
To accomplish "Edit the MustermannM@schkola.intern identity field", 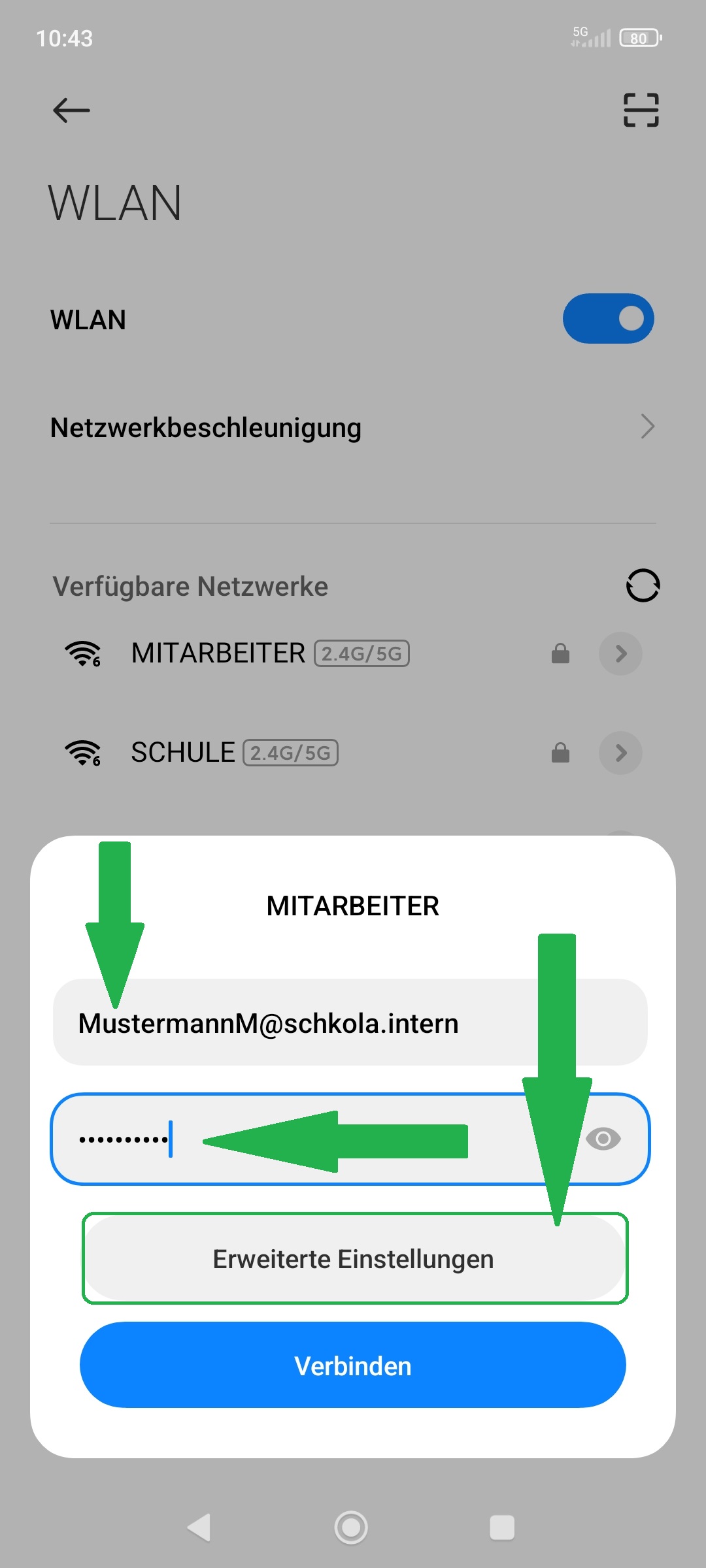I will [x=350, y=1023].
